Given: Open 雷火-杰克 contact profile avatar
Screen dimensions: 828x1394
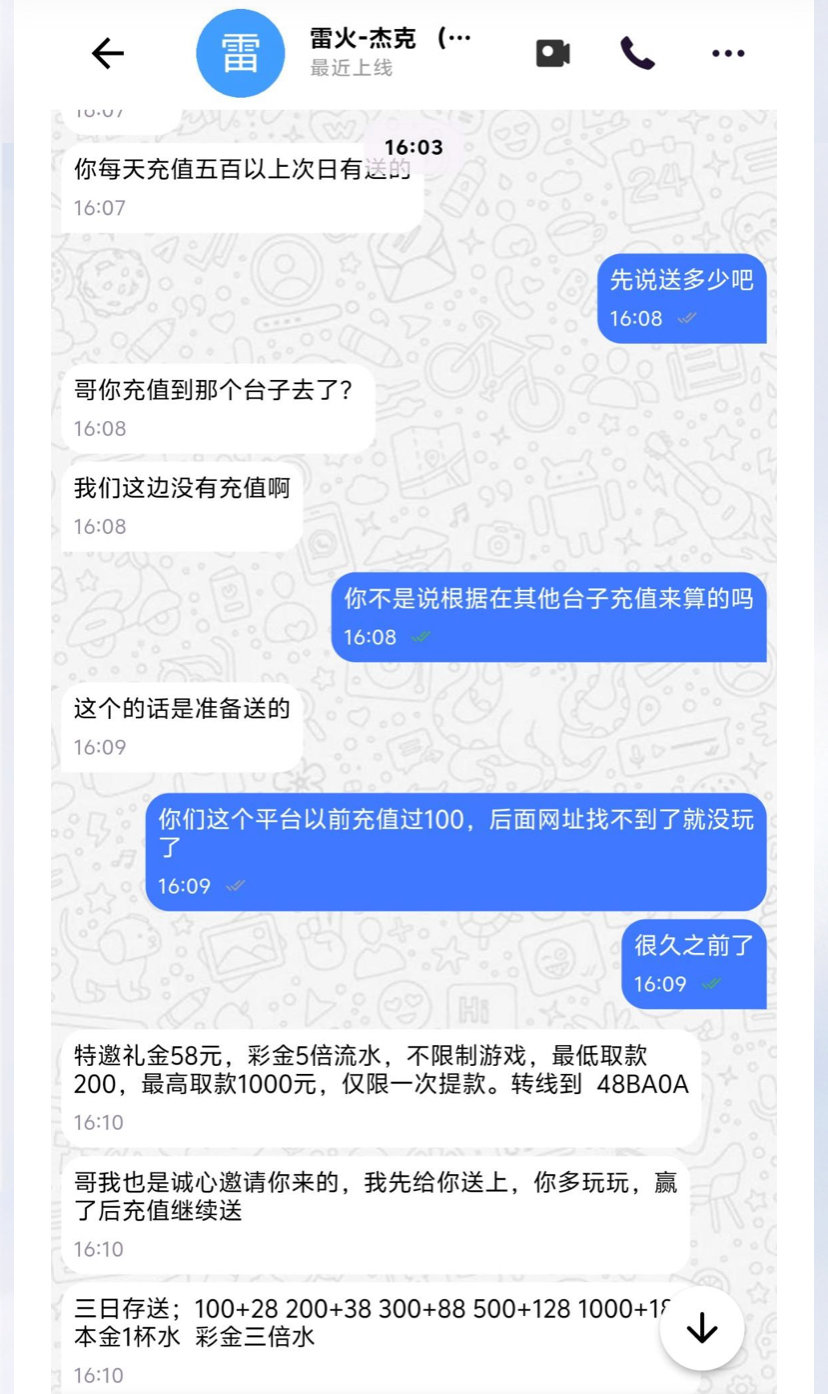Looking at the screenshot, I should (240, 54).
